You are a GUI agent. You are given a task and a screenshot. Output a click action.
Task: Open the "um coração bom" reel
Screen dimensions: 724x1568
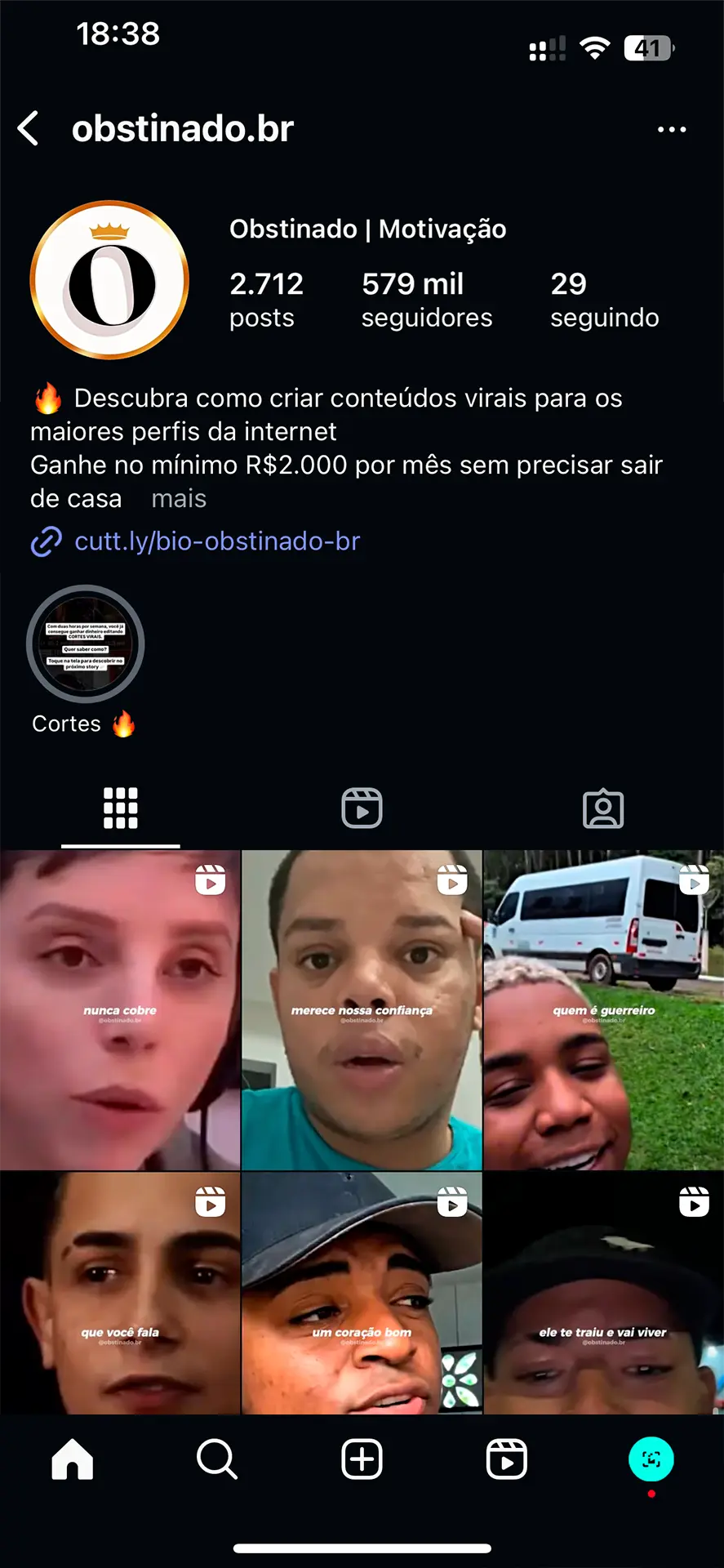pos(362,1293)
